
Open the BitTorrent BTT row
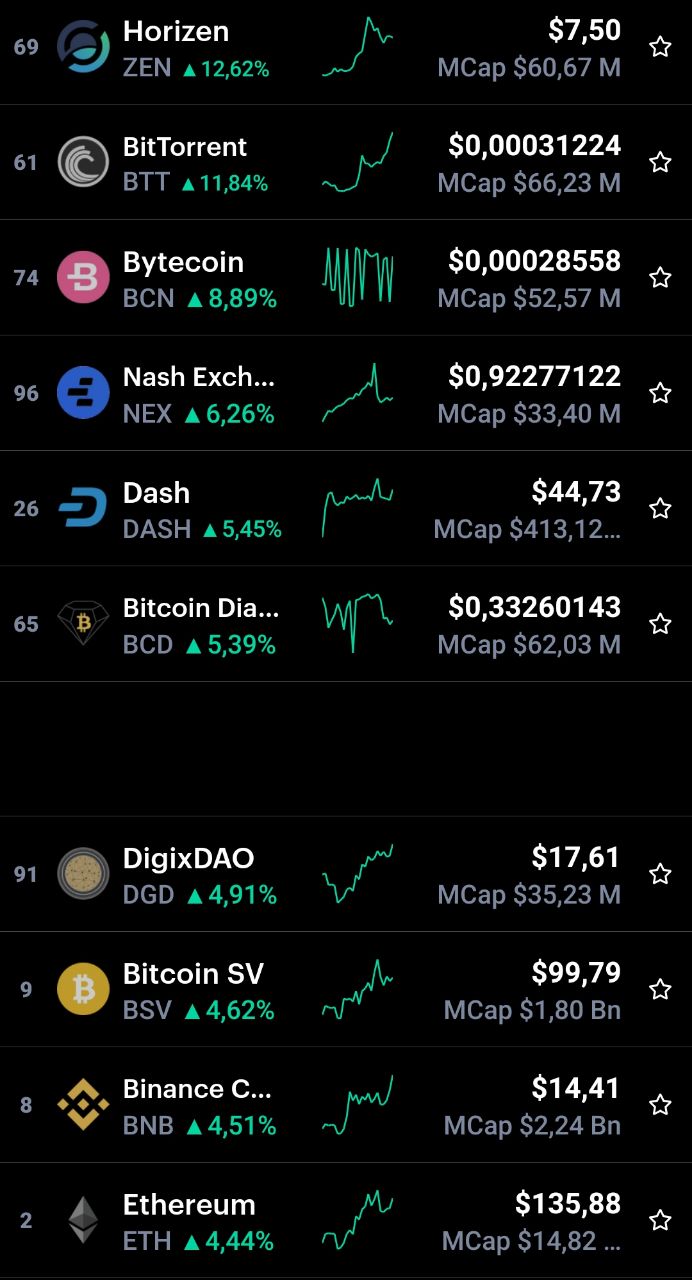pyautogui.click(x=346, y=162)
